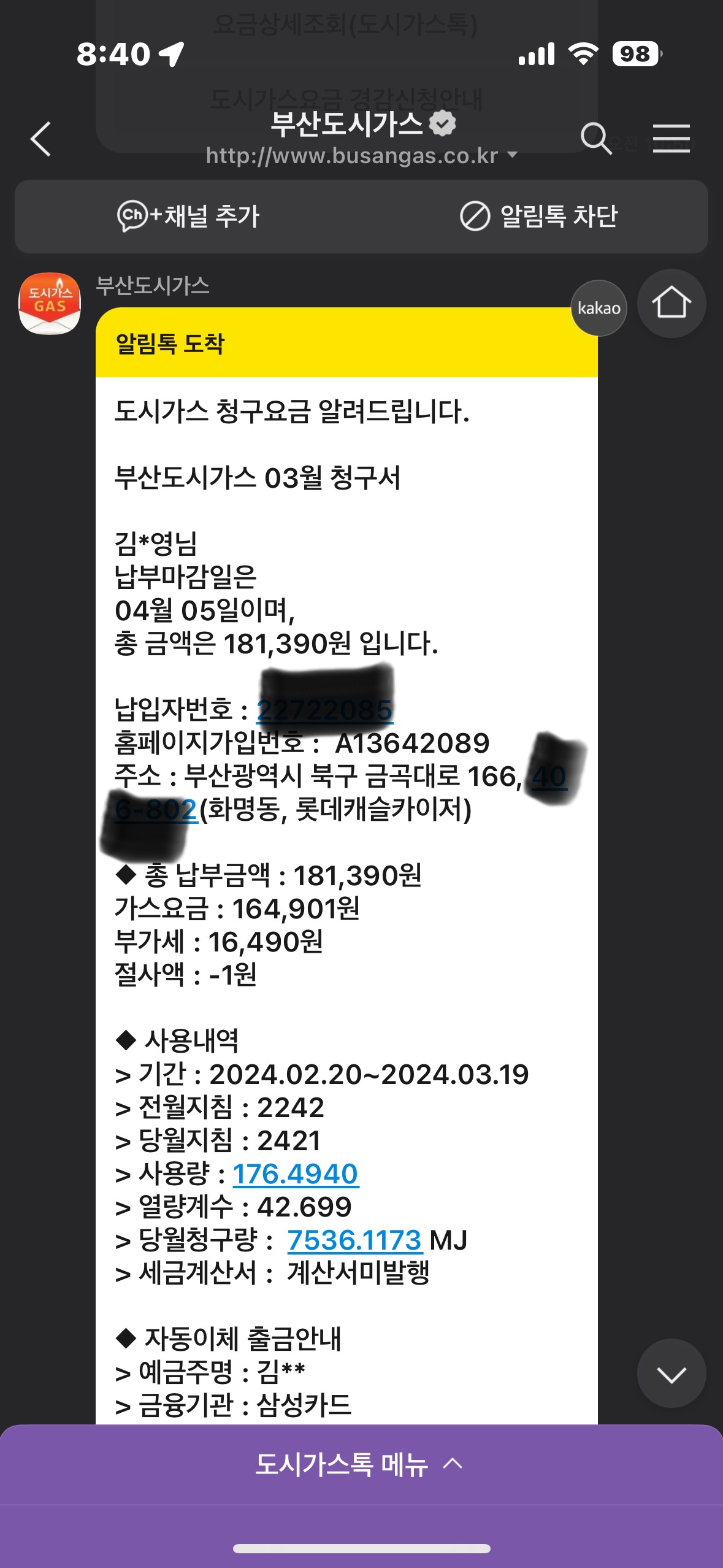The height and width of the screenshot is (1568, 723).
Task: Go back from the 부산도시가스 chat
Action: [x=41, y=139]
